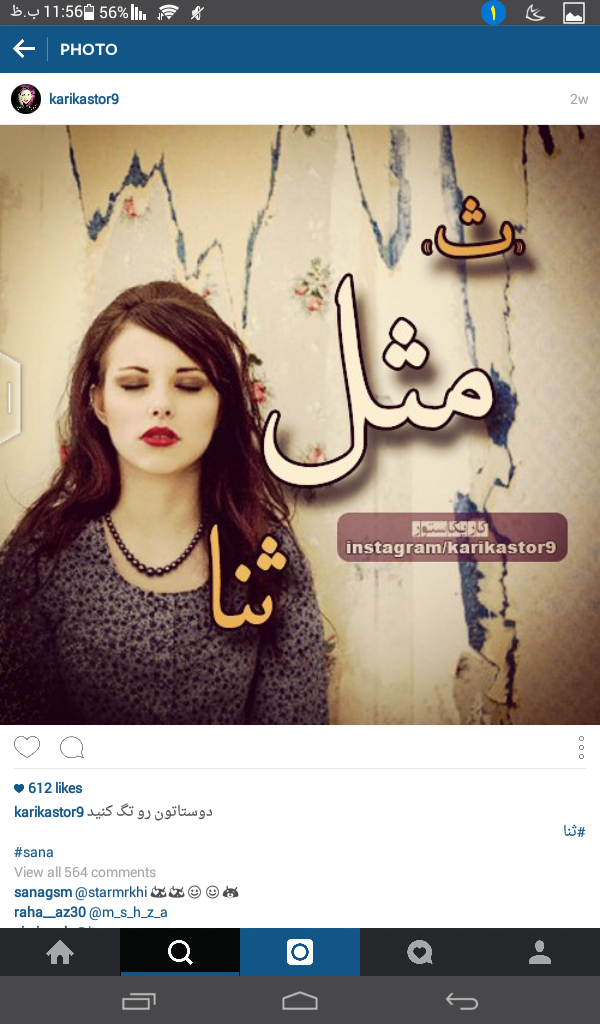This screenshot has height=1024, width=600.
Task: View who liked via 612 likes
Action: point(48,788)
